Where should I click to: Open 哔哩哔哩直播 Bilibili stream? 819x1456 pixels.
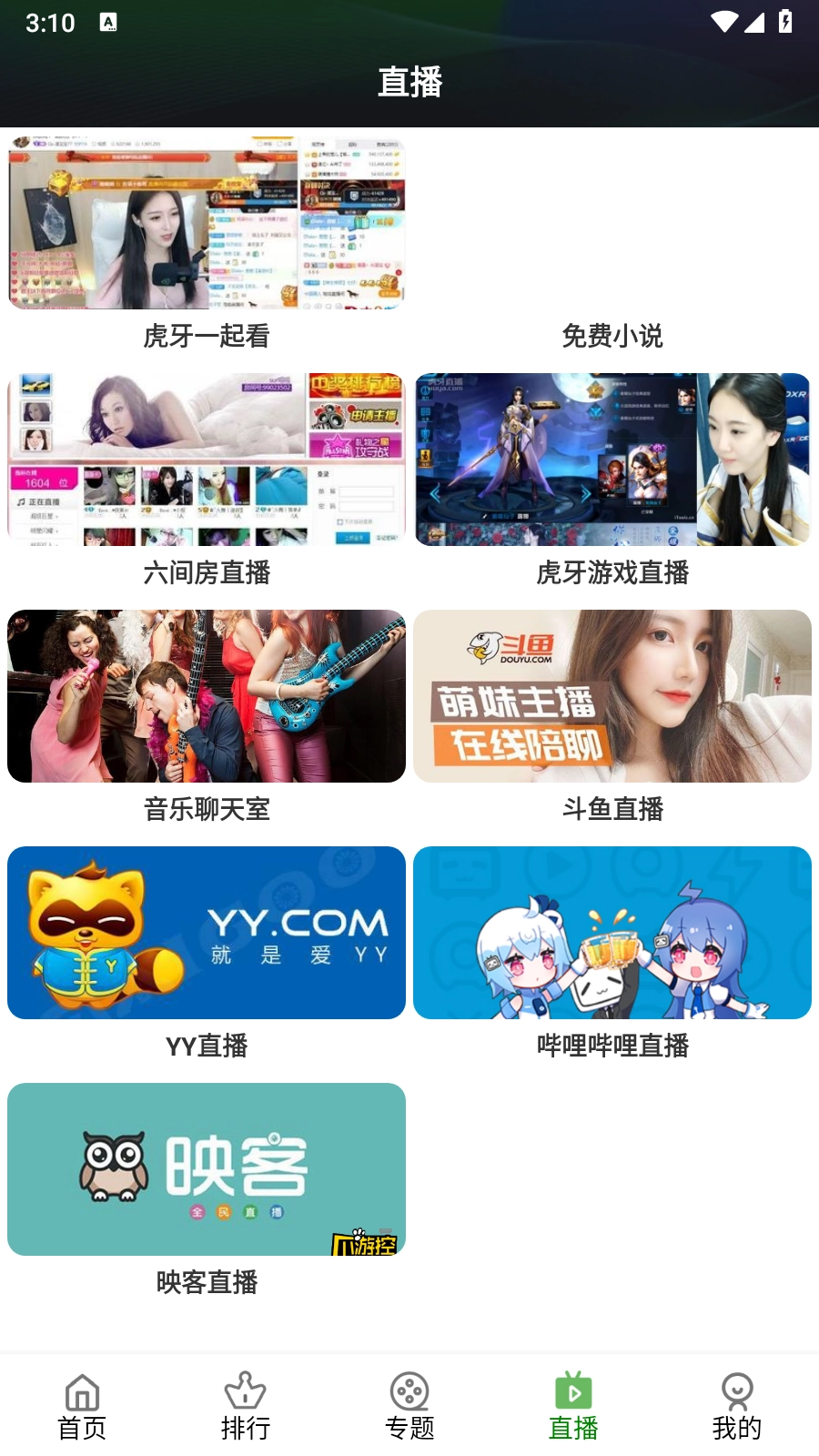pyautogui.click(x=612, y=932)
